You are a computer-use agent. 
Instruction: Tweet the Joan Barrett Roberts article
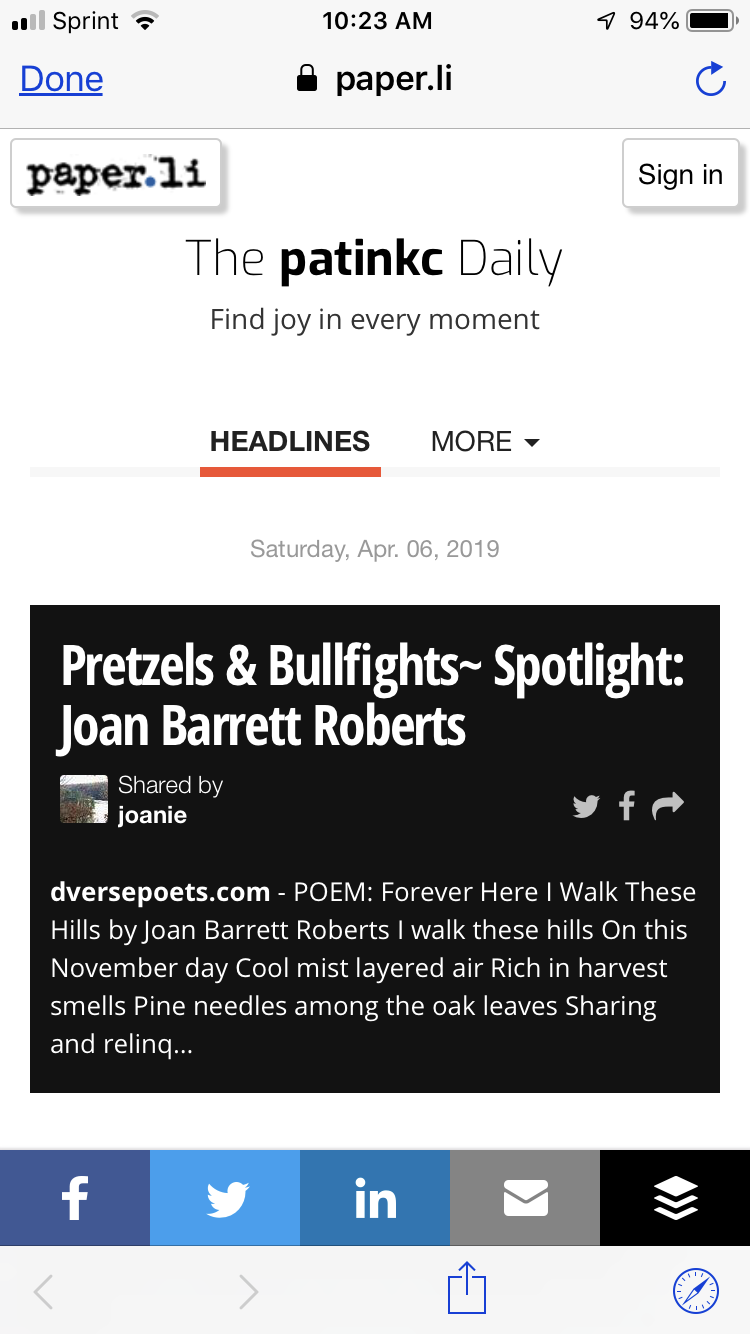click(x=586, y=805)
